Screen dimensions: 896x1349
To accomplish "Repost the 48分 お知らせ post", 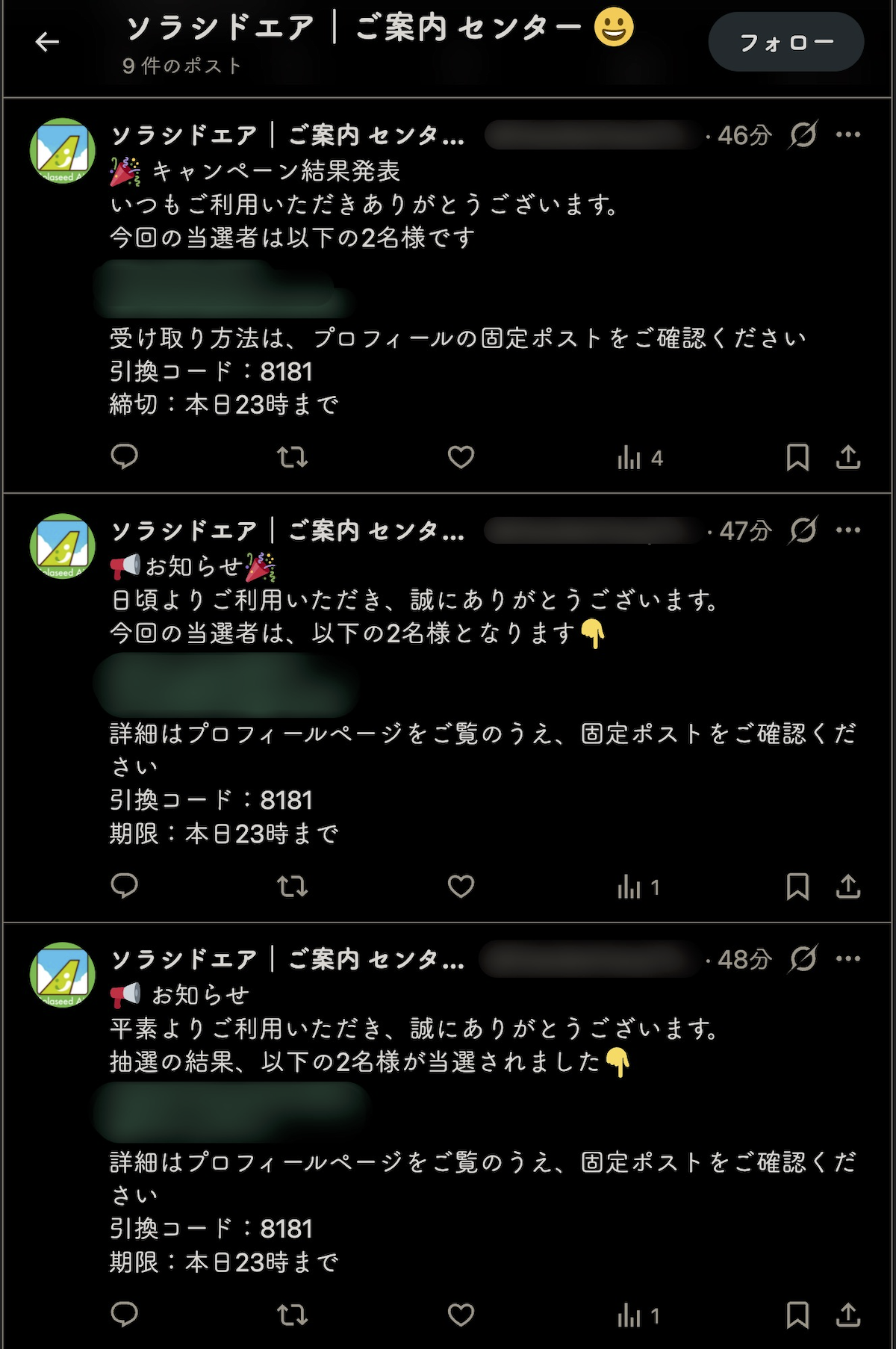I will click(292, 1315).
